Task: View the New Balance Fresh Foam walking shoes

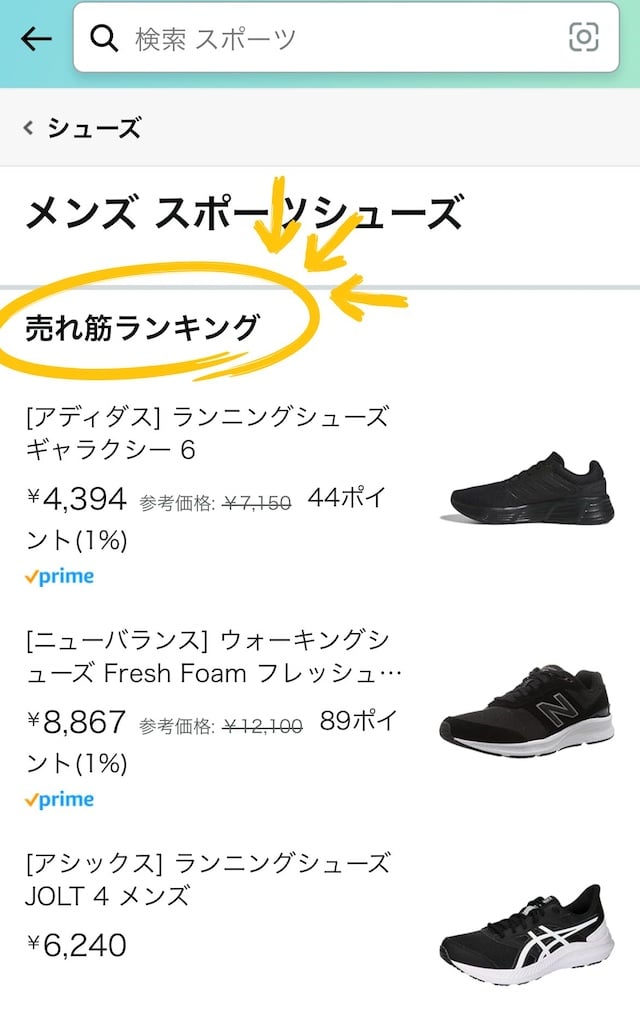Action: pyautogui.click(x=213, y=656)
